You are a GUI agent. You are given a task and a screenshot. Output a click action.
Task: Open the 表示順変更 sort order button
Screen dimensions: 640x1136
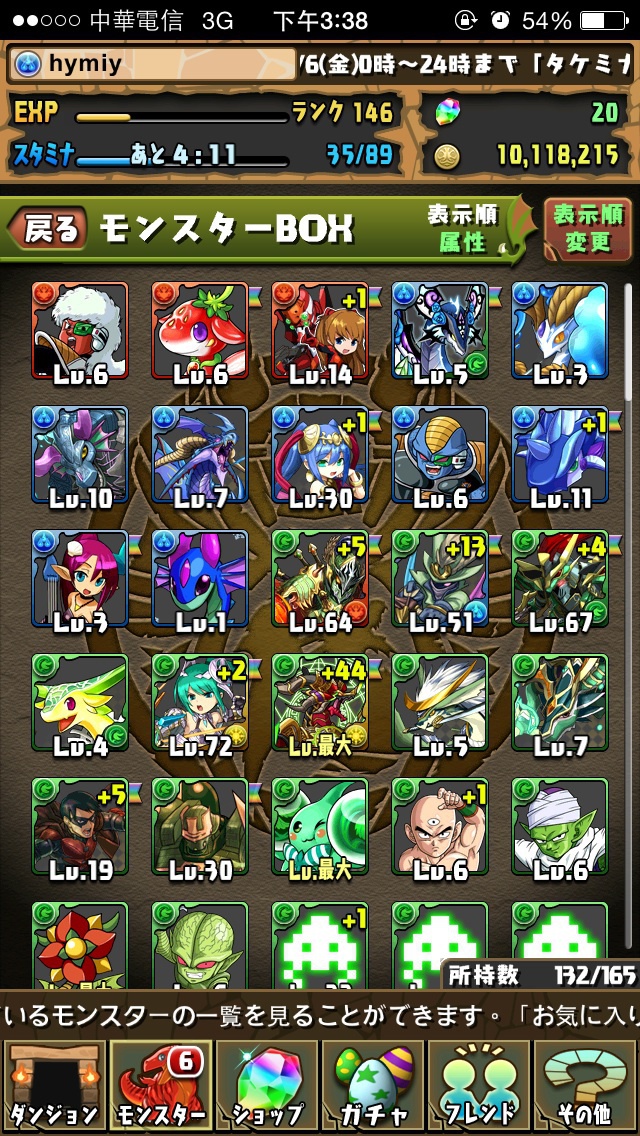click(588, 228)
